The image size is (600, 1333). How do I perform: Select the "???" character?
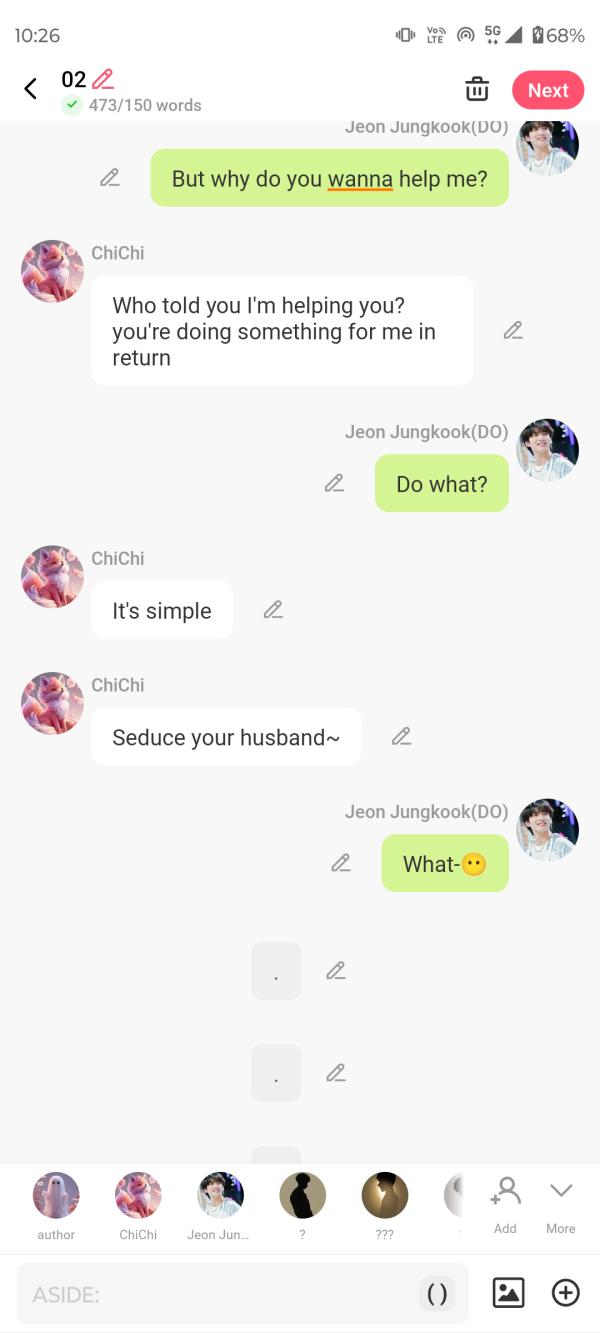pyautogui.click(x=384, y=1196)
